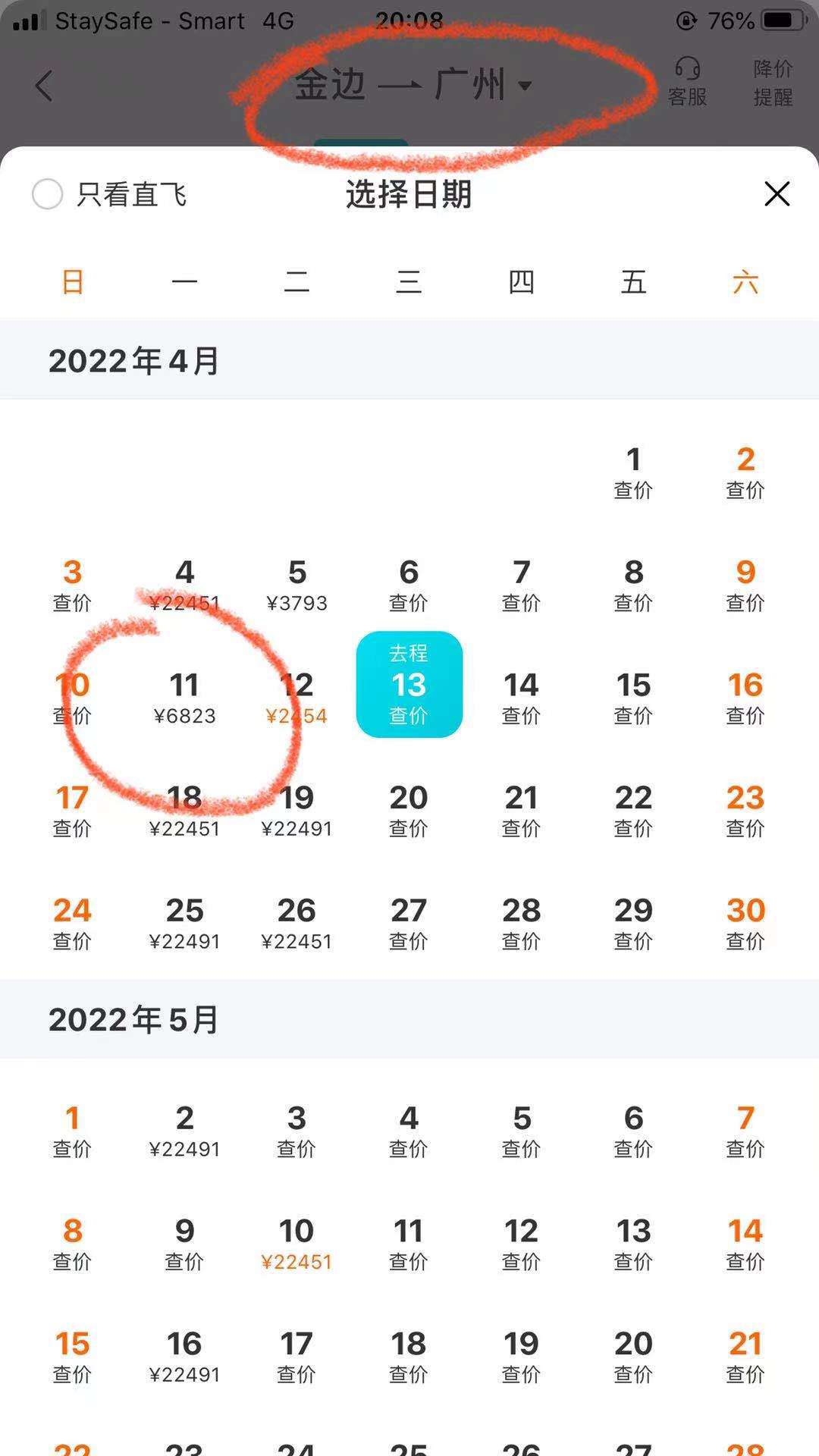
Task: Choose April 28 date
Action: point(521,923)
